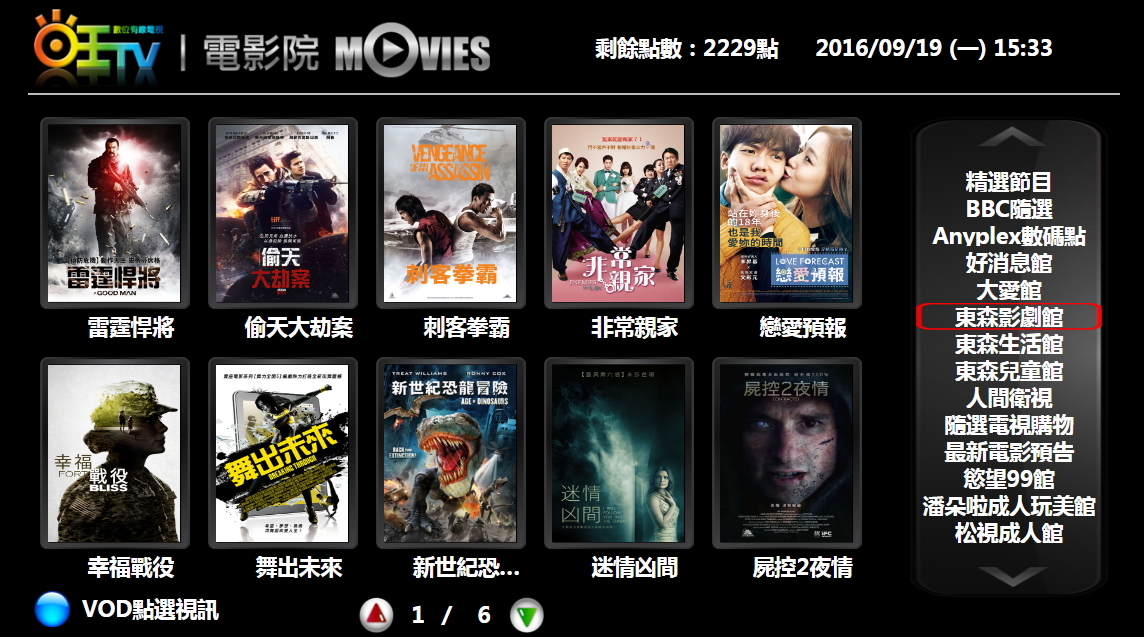Image resolution: width=1144 pixels, height=637 pixels.
Task: Switch to the 東森影劇館 category
Action: (x=1008, y=317)
